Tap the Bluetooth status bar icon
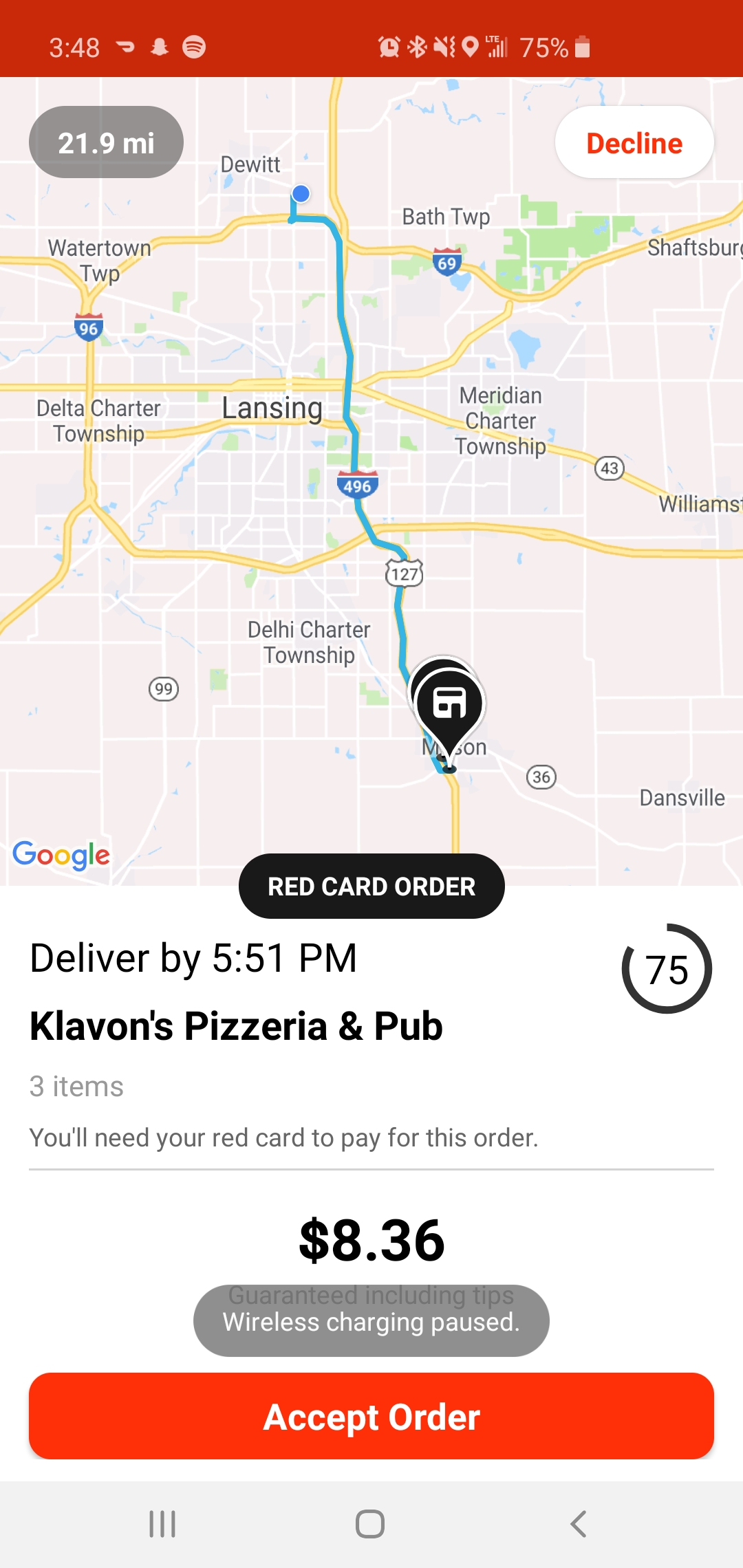The width and height of the screenshot is (743, 1568). coord(418,47)
